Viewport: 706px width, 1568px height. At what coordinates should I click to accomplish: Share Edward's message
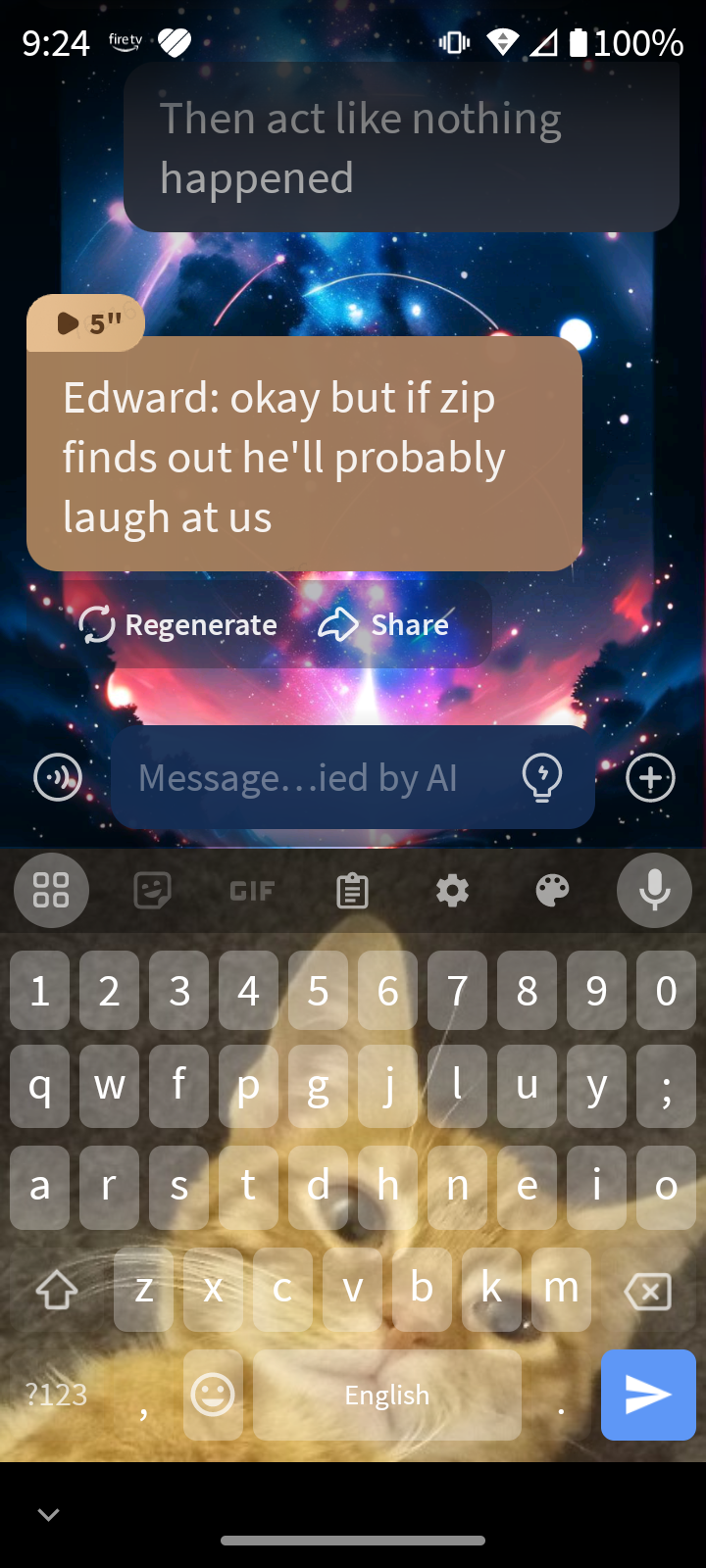click(384, 624)
